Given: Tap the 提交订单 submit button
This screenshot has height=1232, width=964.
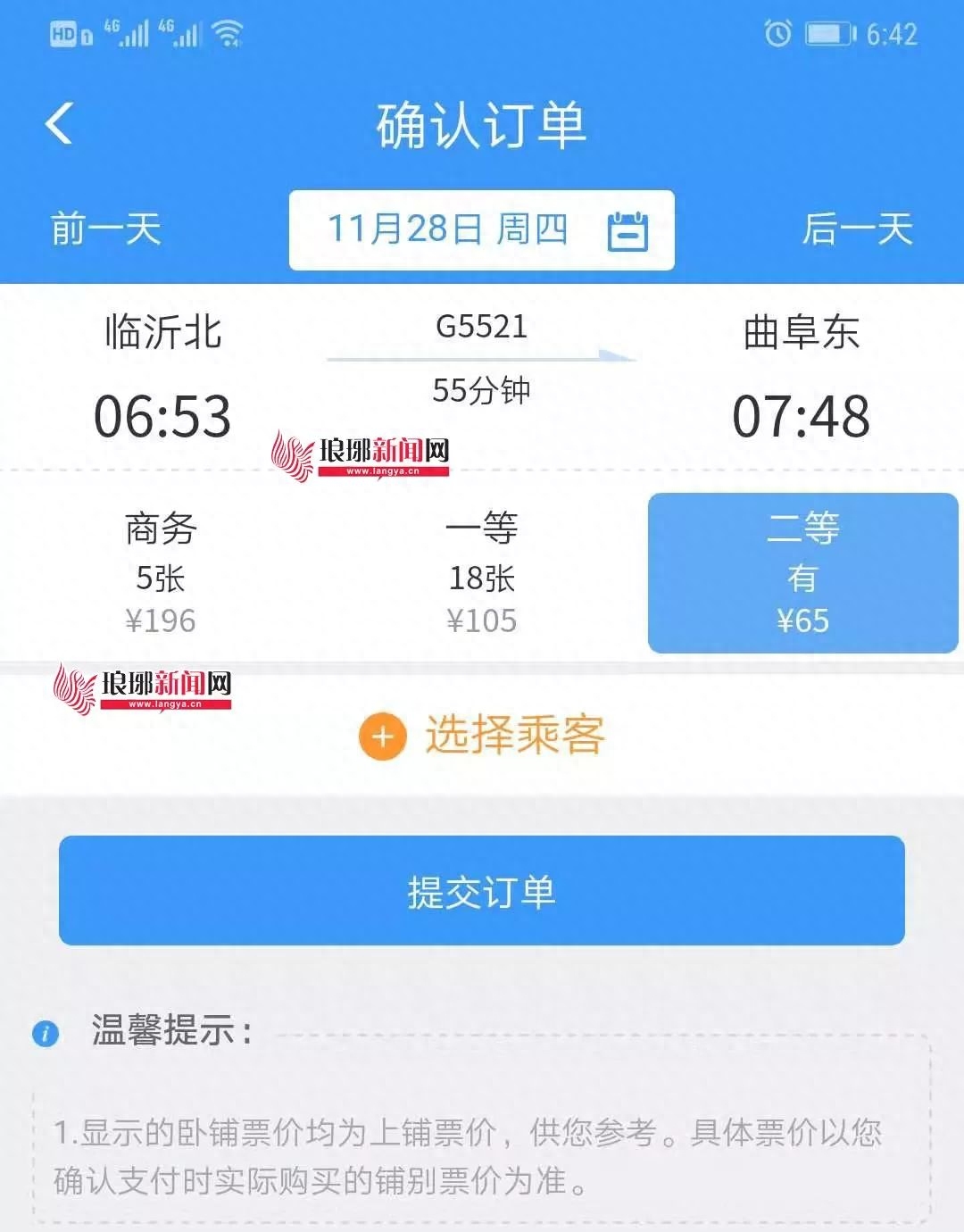Looking at the screenshot, I should (x=482, y=889).
